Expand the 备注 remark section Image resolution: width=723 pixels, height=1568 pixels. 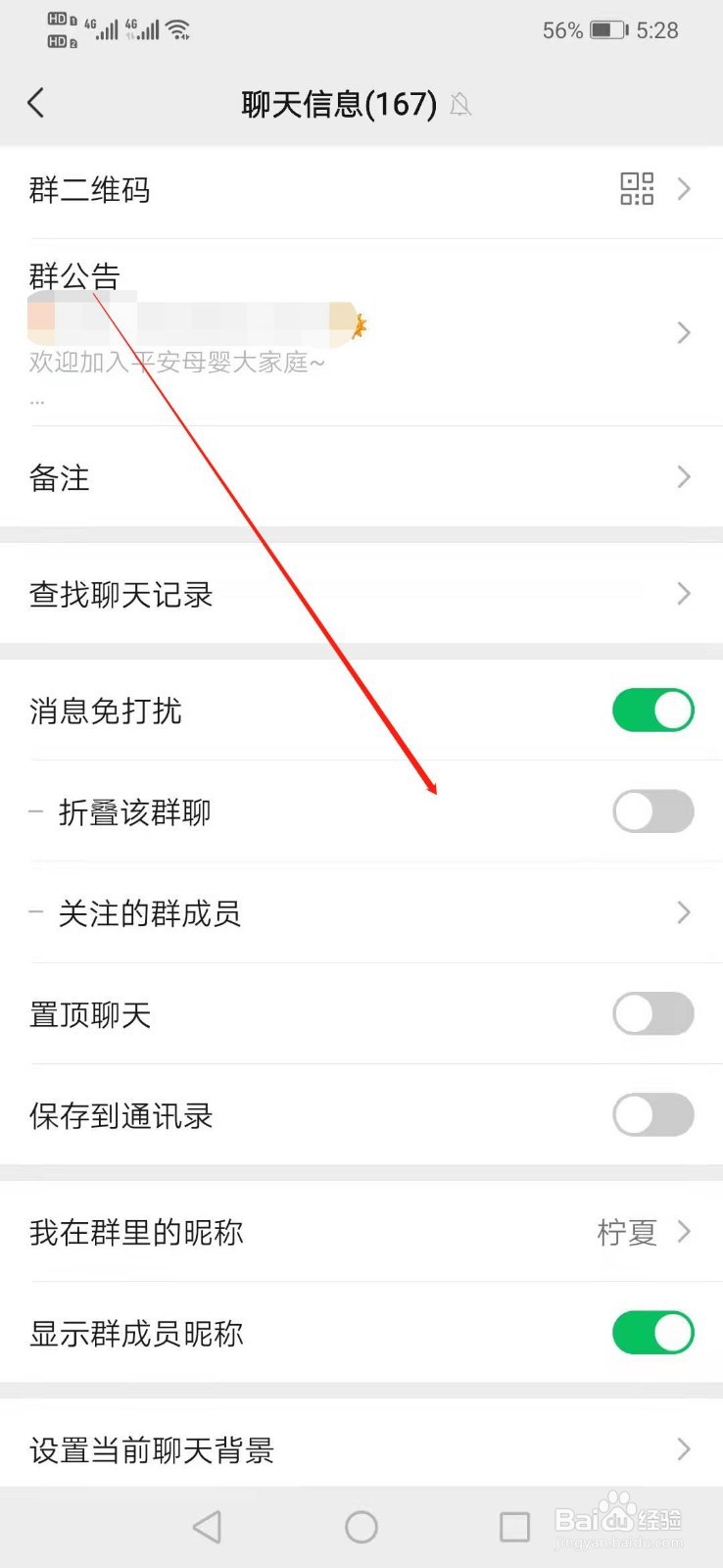coord(361,477)
